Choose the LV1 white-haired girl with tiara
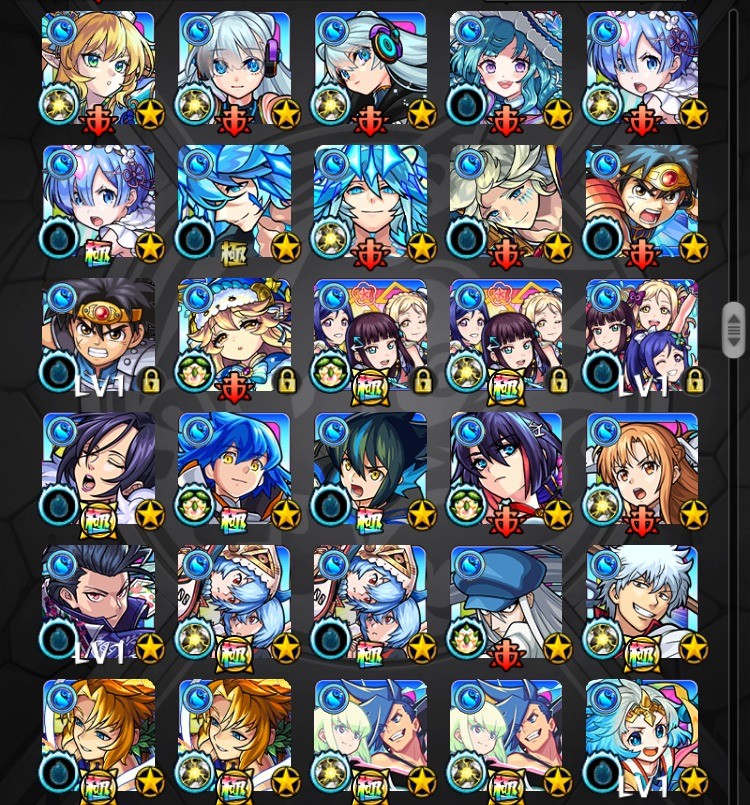The image size is (750, 805). (x=642, y=737)
